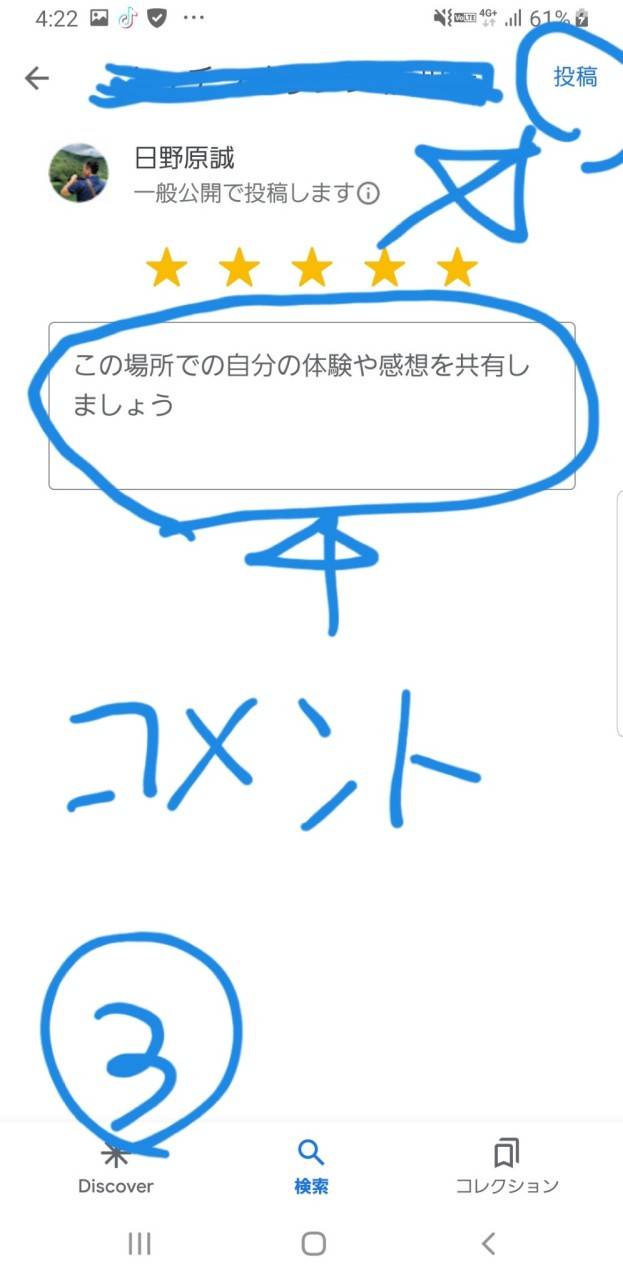Open the system recent apps button
The image size is (623, 1280).
point(139,1243)
